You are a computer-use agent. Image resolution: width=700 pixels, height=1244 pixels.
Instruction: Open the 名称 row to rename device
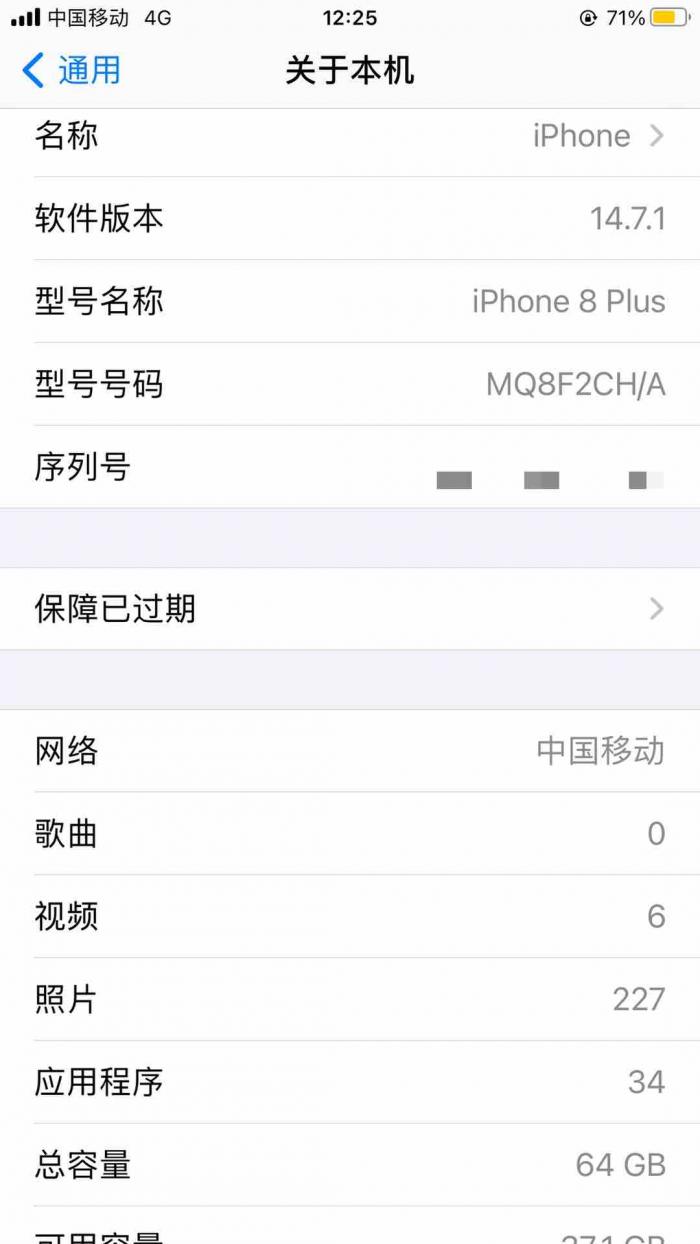click(x=350, y=136)
